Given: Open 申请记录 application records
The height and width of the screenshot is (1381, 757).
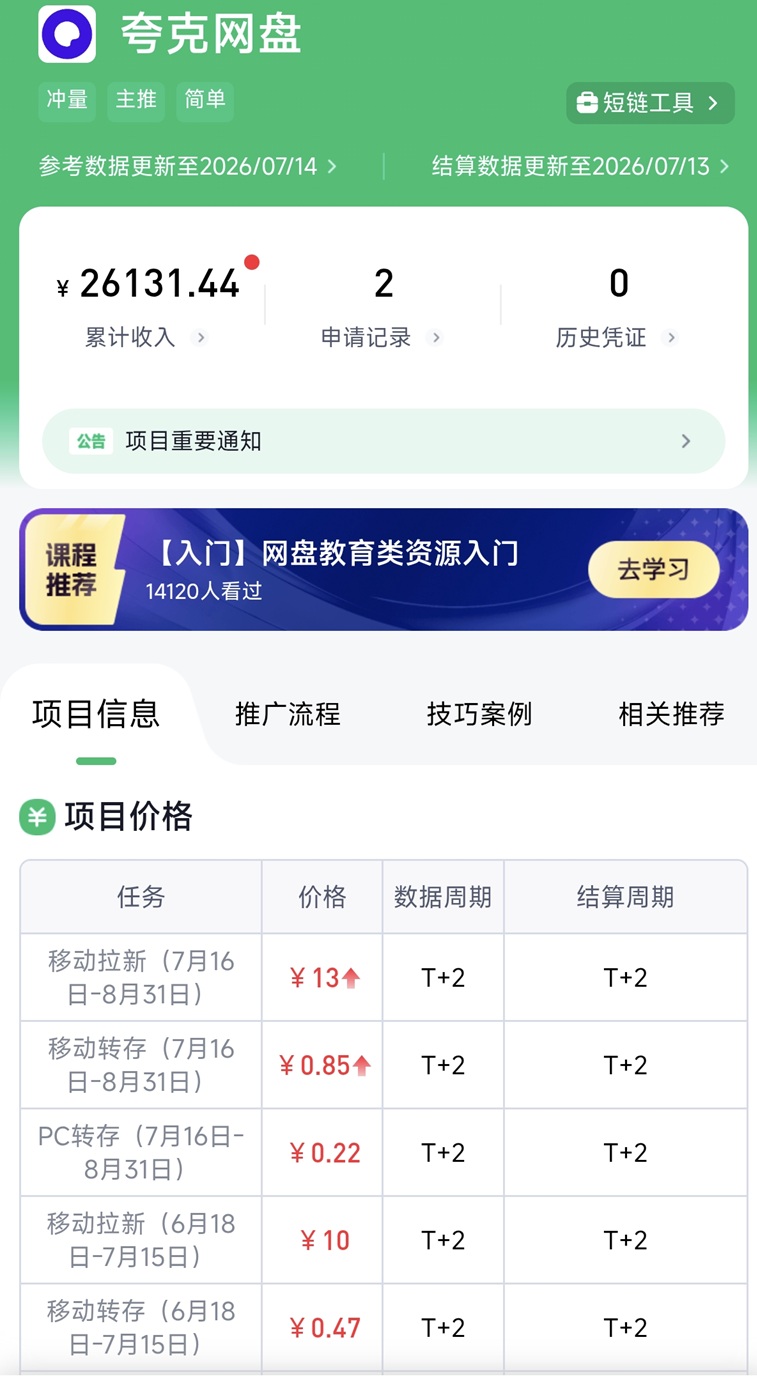Looking at the screenshot, I should click(381, 338).
